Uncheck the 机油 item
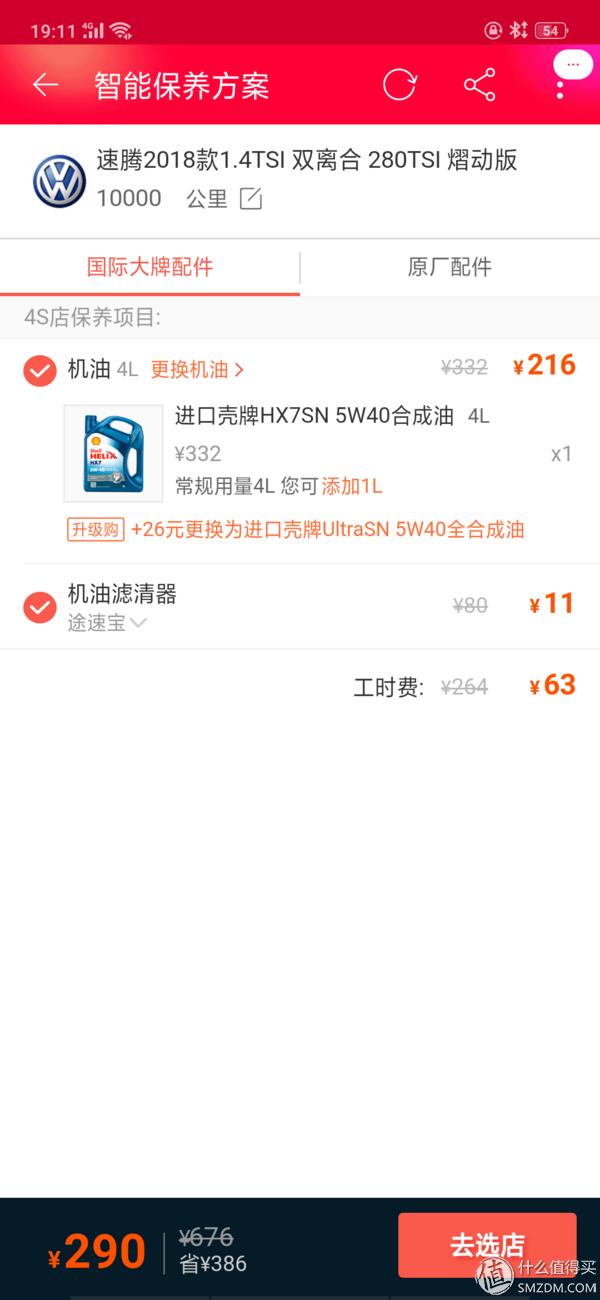The width and height of the screenshot is (600, 1300). tap(40, 371)
